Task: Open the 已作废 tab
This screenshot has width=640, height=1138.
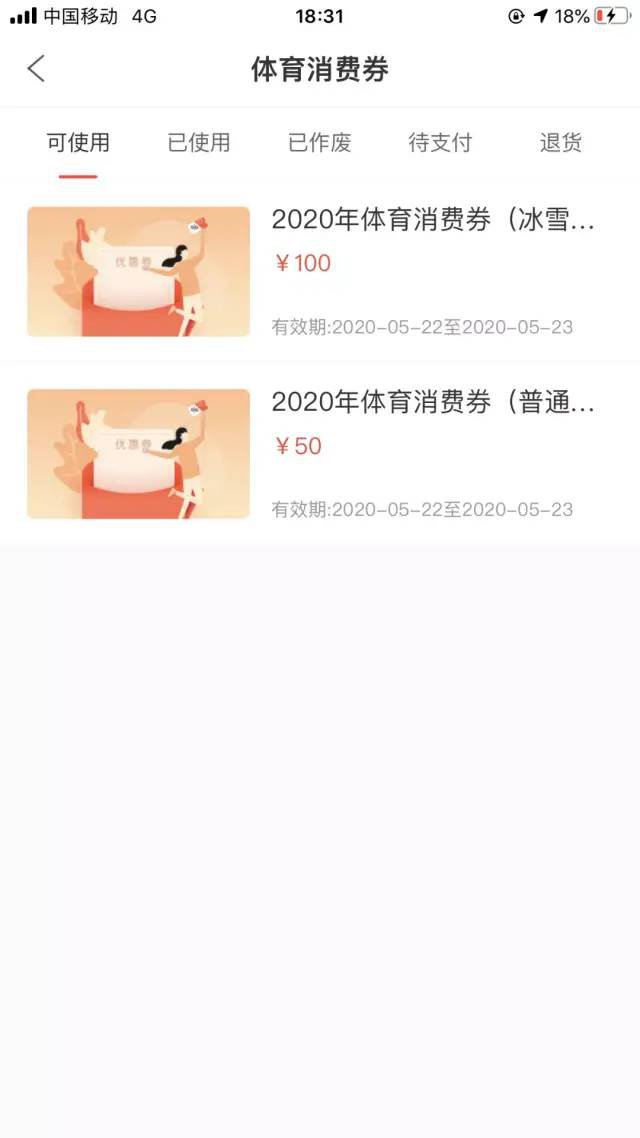Action: (320, 143)
